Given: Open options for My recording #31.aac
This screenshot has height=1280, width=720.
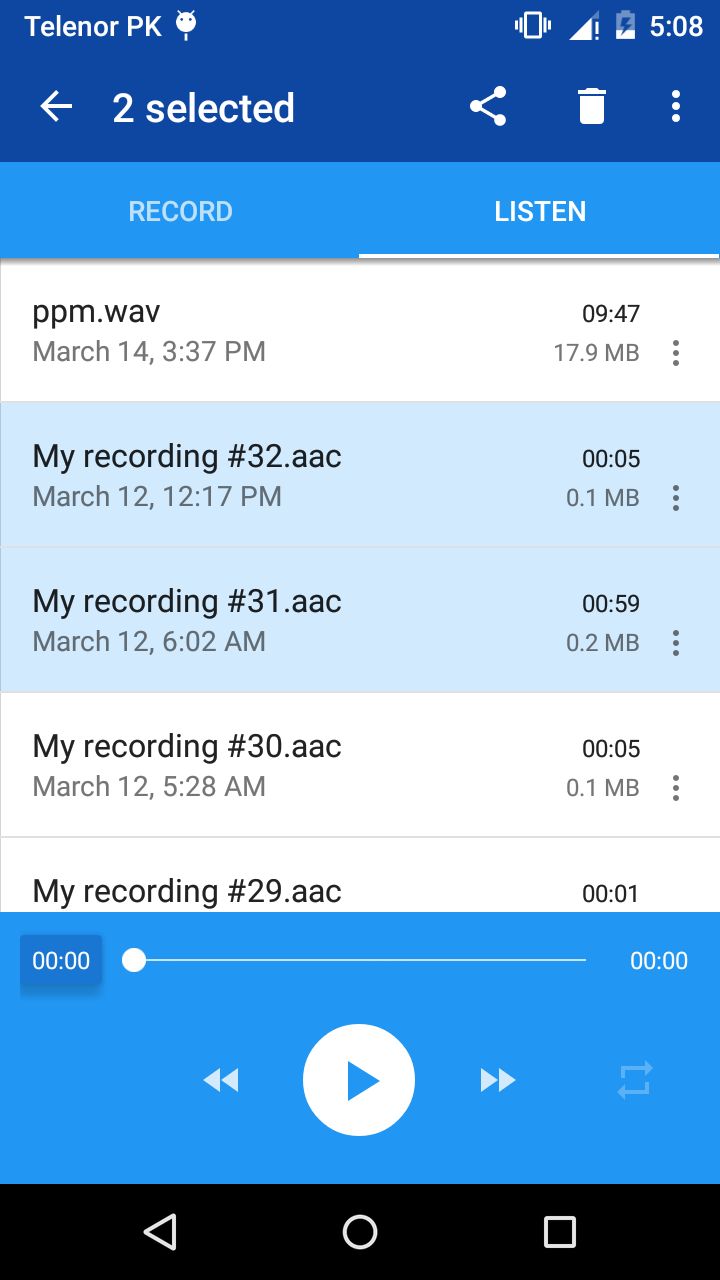Looking at the screenshot, I should 676,643.
